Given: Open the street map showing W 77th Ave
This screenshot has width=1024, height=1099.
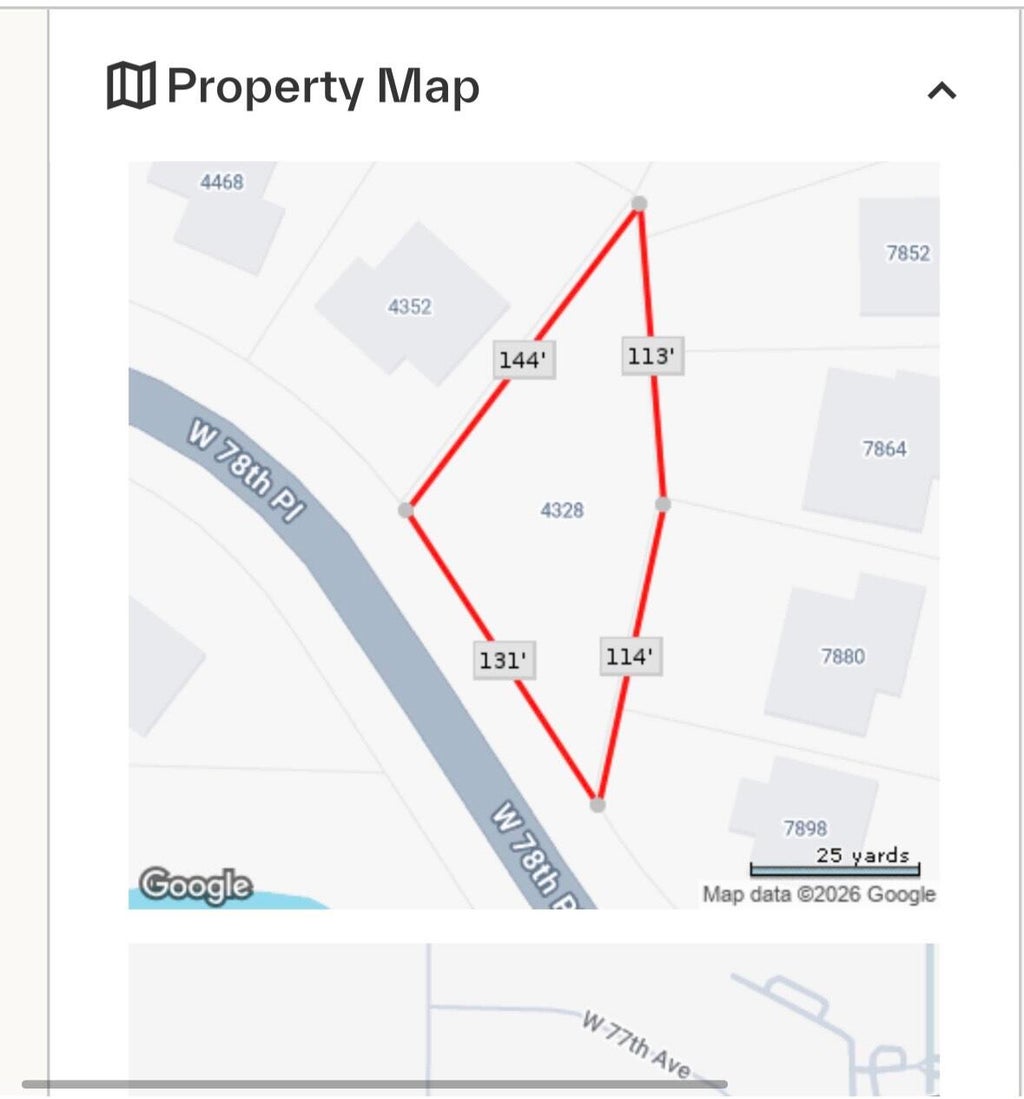Looking at the screenshot, I should [533, 1019].
